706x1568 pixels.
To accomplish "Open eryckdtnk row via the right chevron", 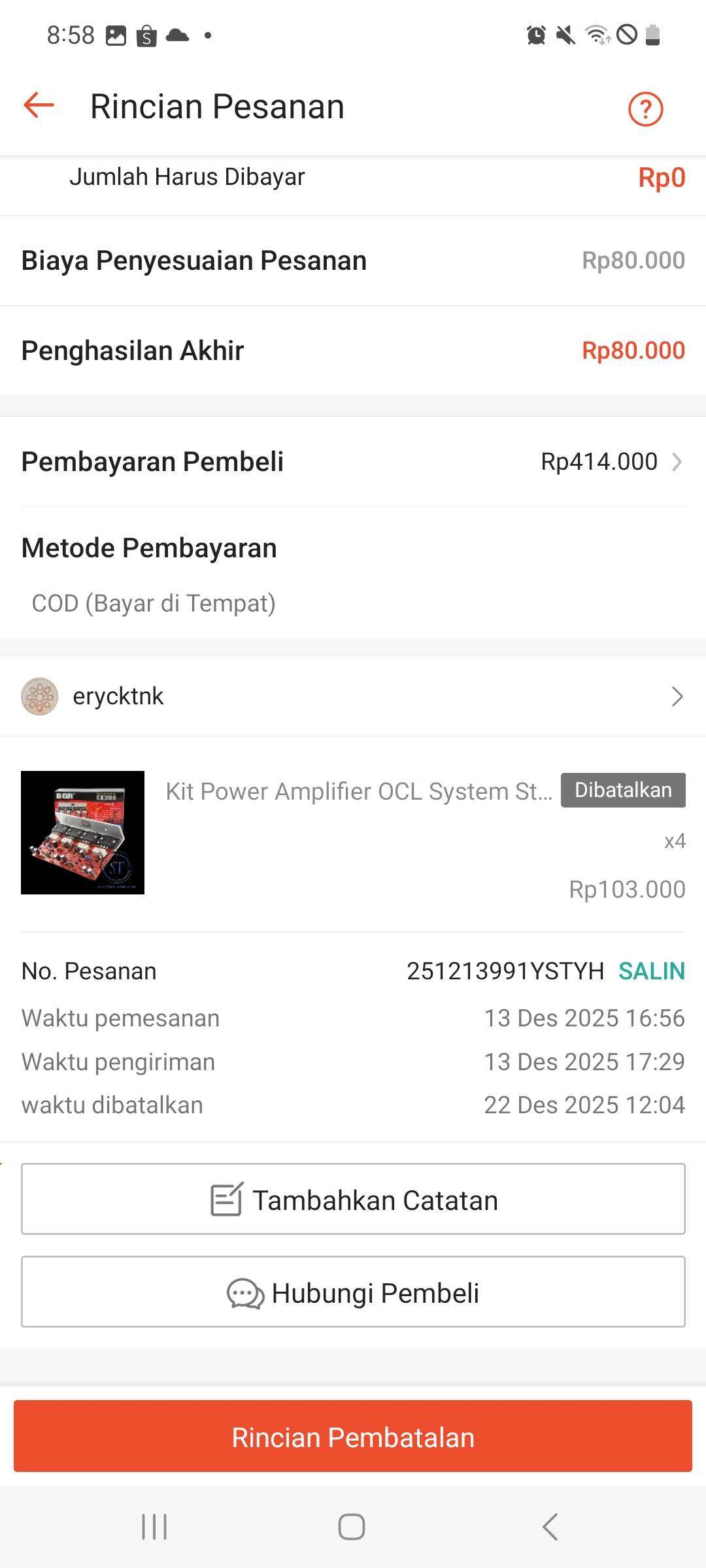I will pos(678,695).
